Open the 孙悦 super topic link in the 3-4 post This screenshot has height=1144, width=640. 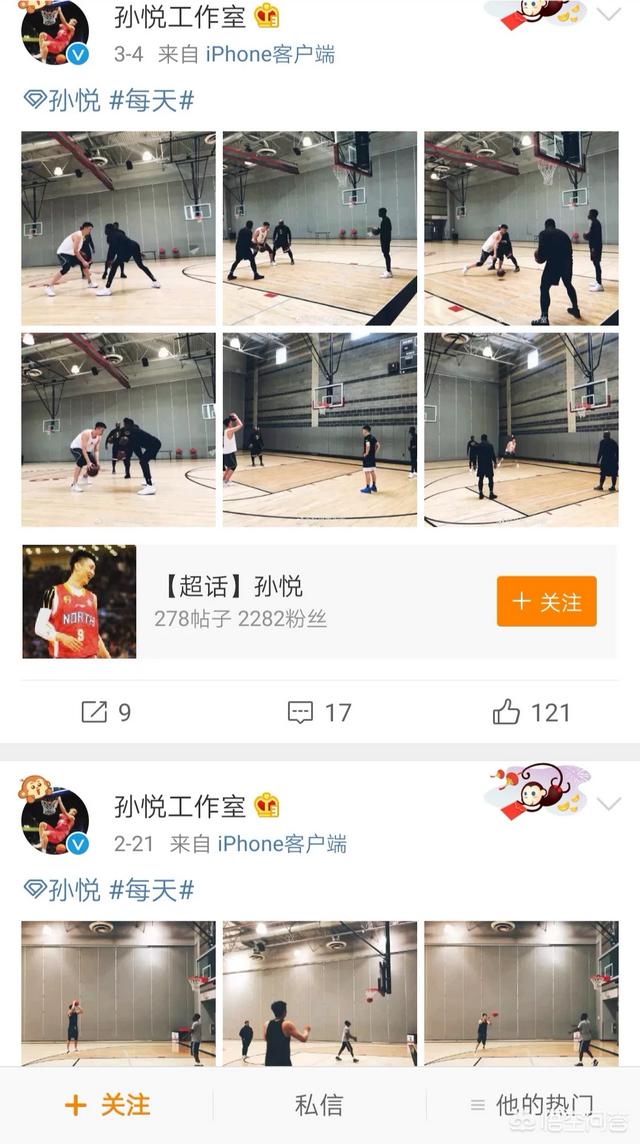click(x=62, y=100)
